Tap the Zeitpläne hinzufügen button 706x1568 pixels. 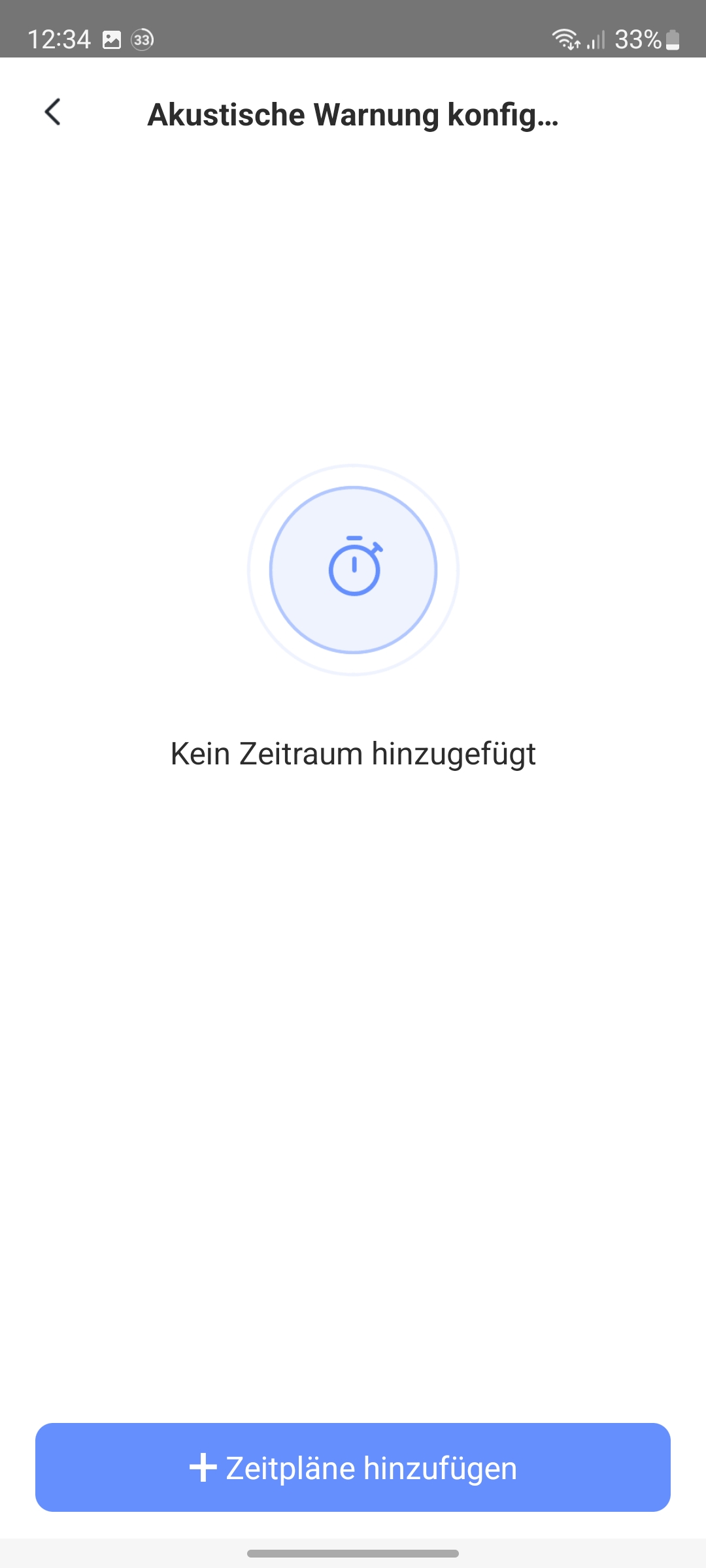[353, 1467]
